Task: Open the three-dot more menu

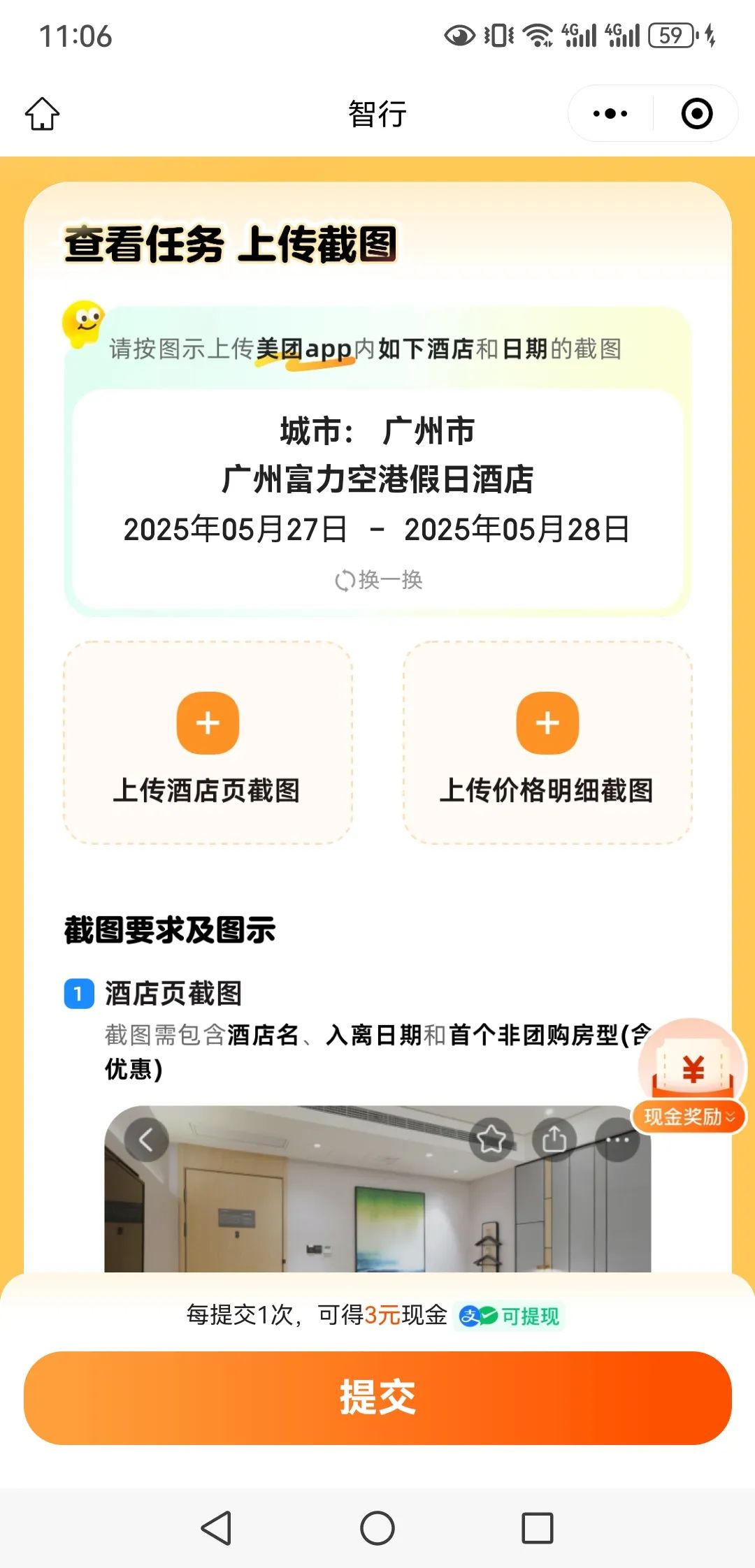Action: (610, 114)
